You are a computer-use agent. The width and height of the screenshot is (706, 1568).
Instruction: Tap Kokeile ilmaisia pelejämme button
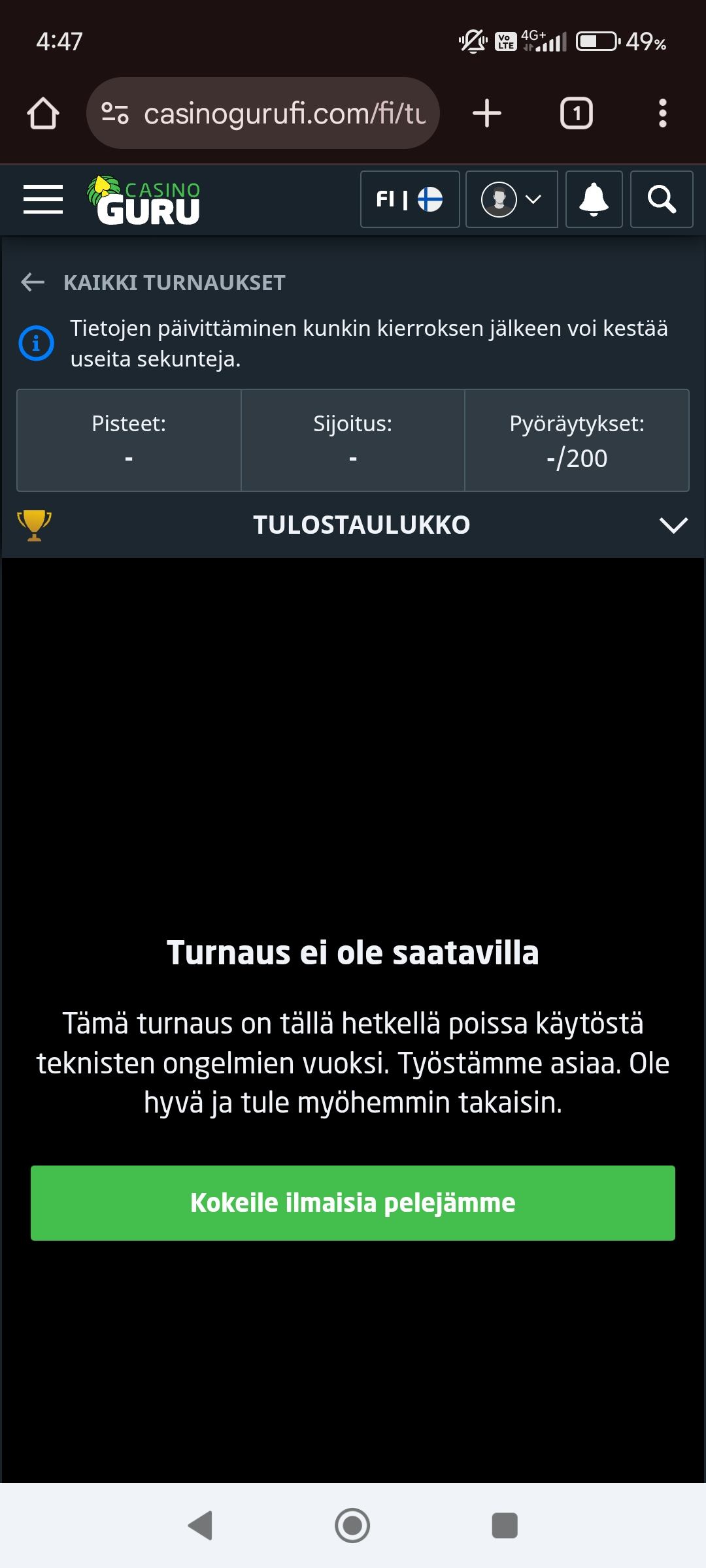[353, 1203]
